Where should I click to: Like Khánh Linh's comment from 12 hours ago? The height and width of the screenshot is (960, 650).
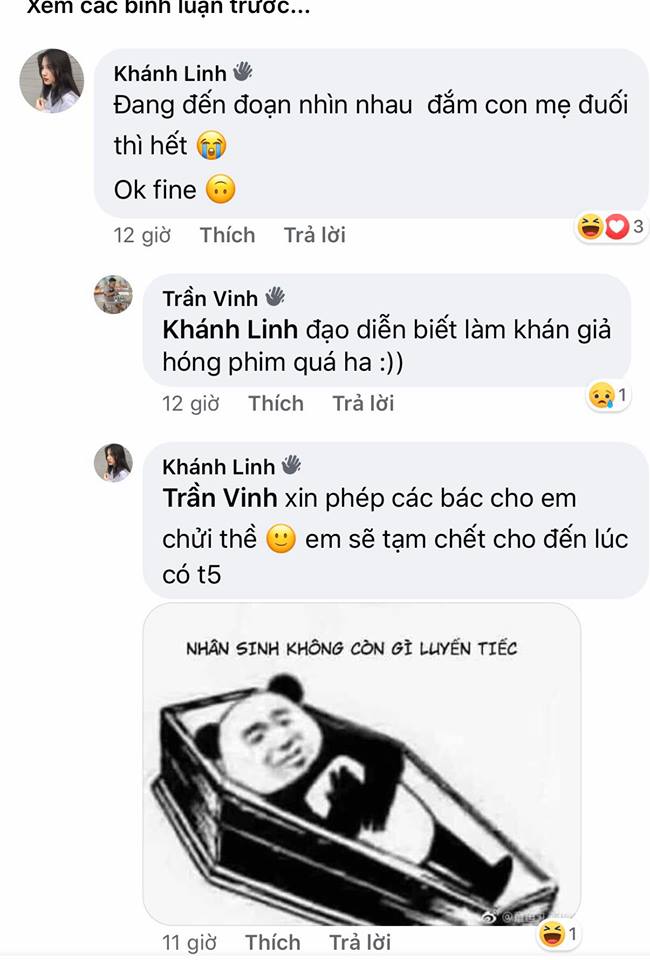point(227,235)
